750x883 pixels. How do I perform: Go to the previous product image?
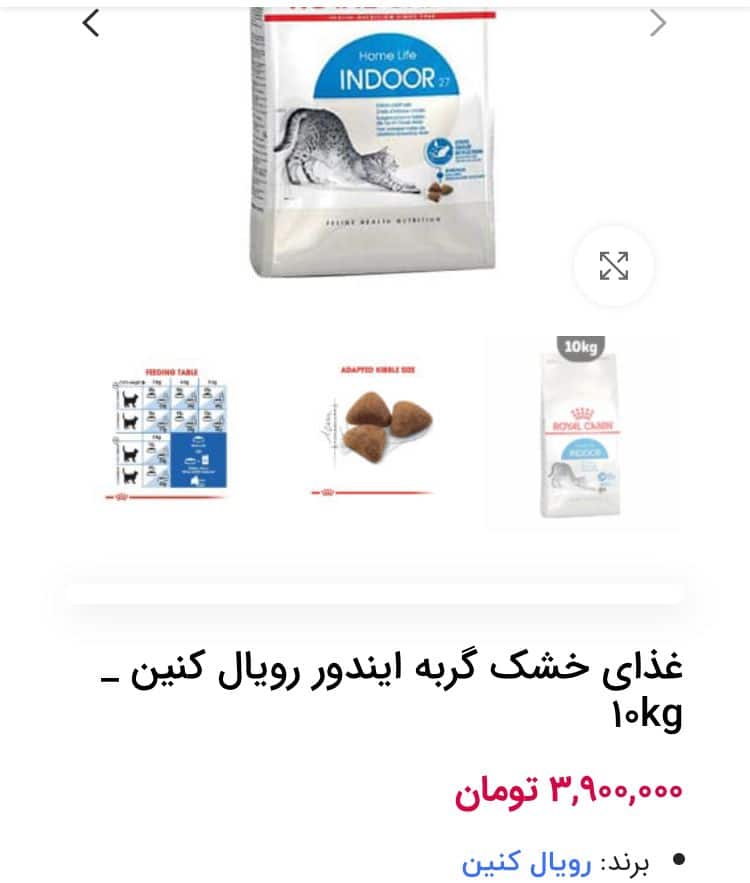(91, 23)
